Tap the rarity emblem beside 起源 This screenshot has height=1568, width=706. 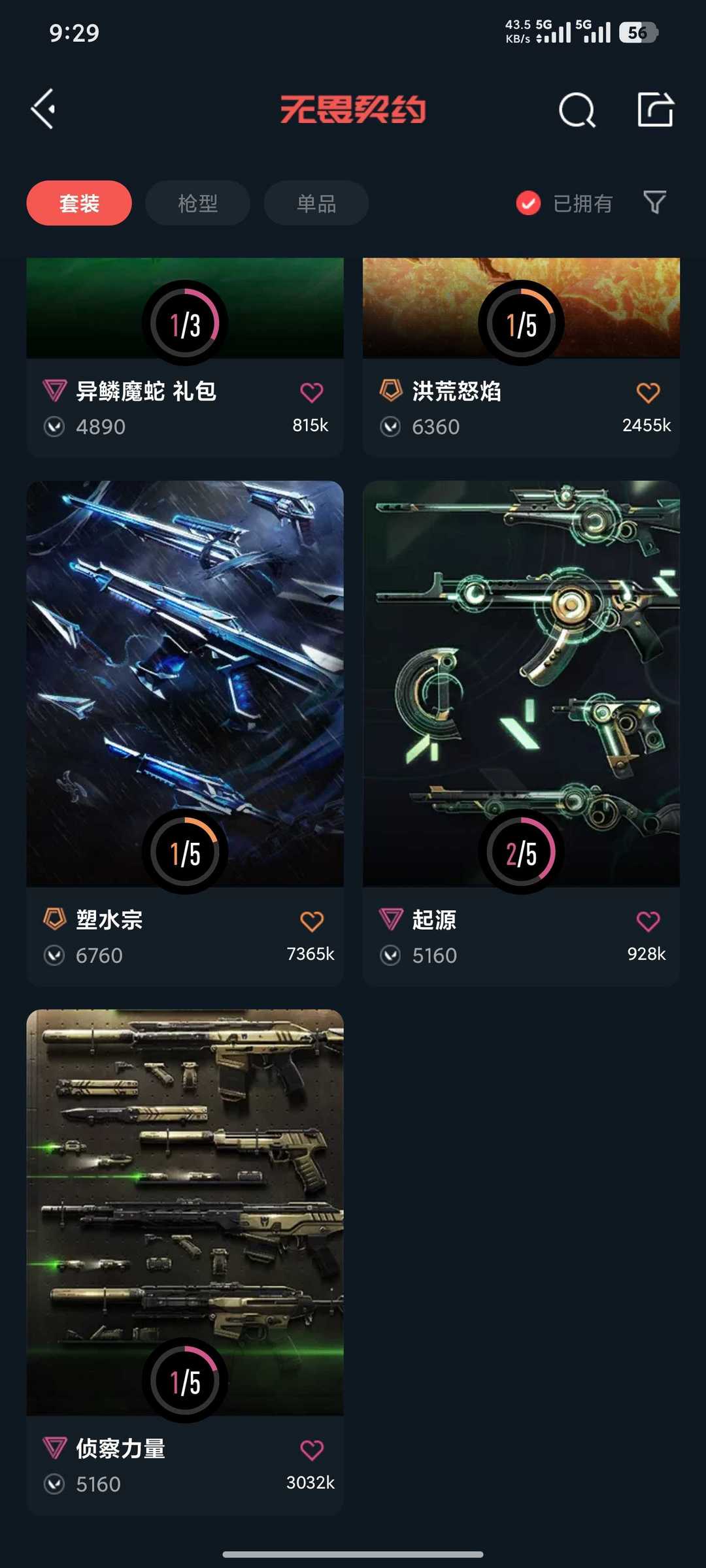coord(391,919)
